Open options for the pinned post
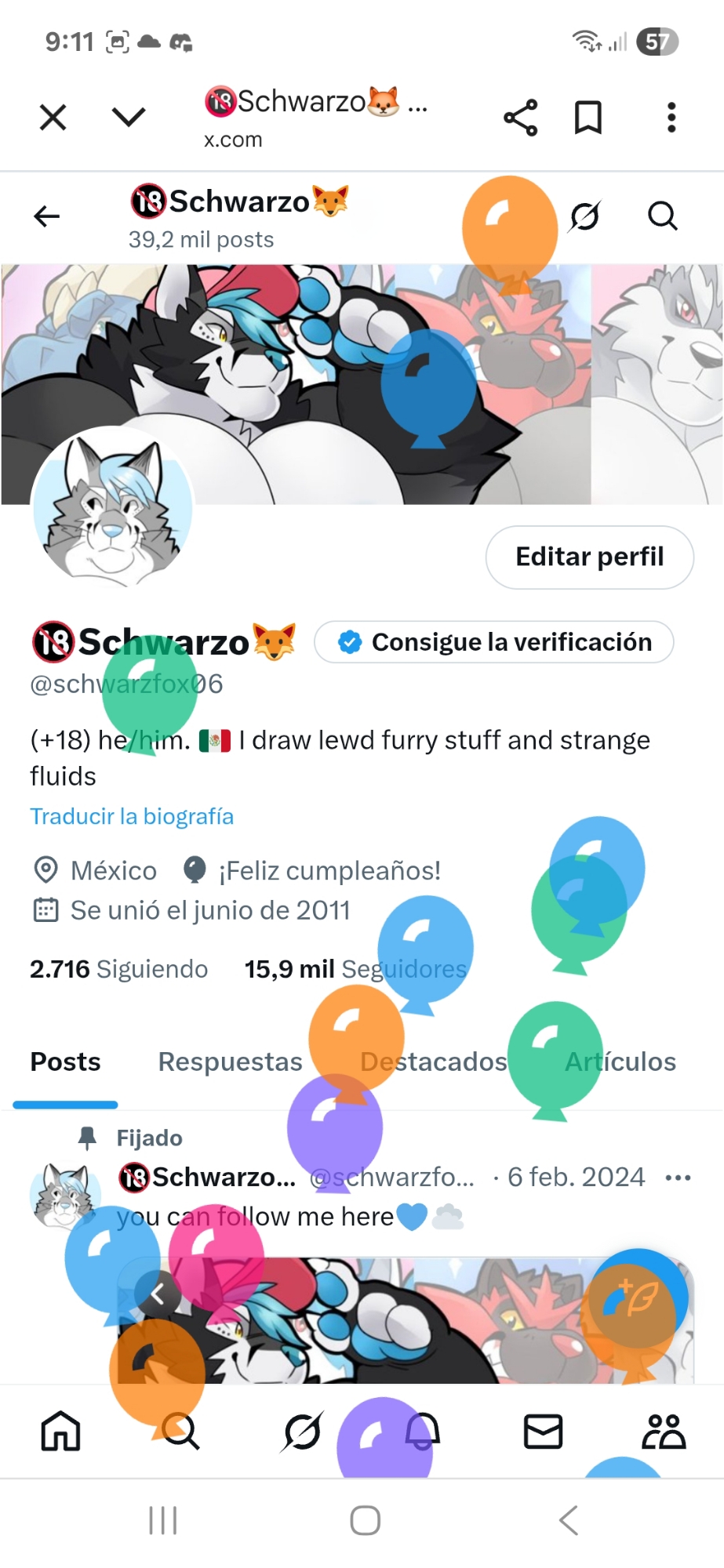This screenshot has height=1568, width=724. click(x=677, y=1178)
